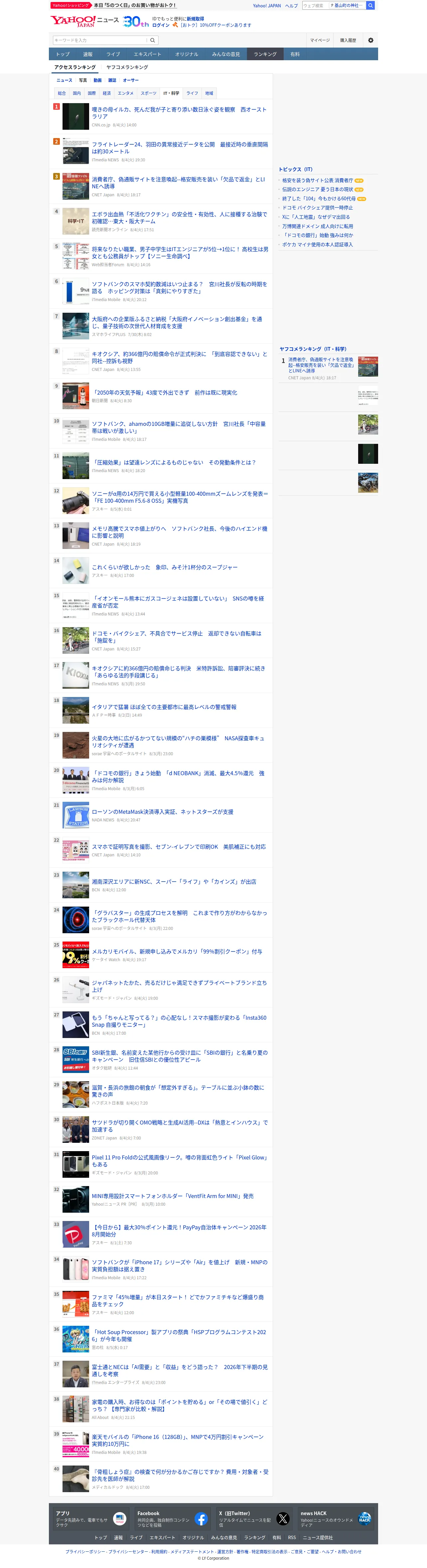427x1568 pixels.
Task: Open the Facebook footer card
Action: pyautogui.click(x=172, y=1519)
